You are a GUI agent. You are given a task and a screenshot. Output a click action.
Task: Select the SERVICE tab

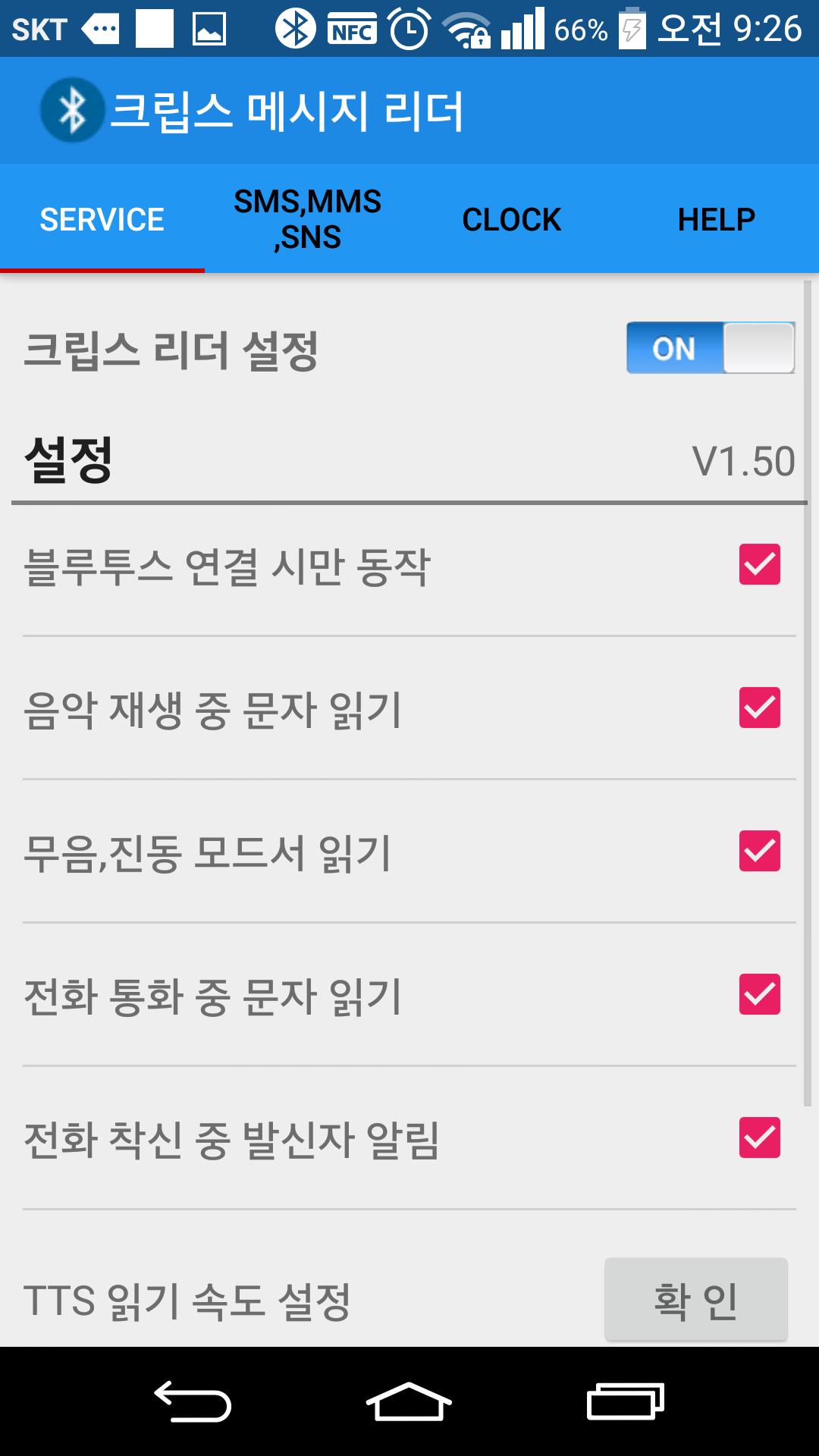point(102,220)
